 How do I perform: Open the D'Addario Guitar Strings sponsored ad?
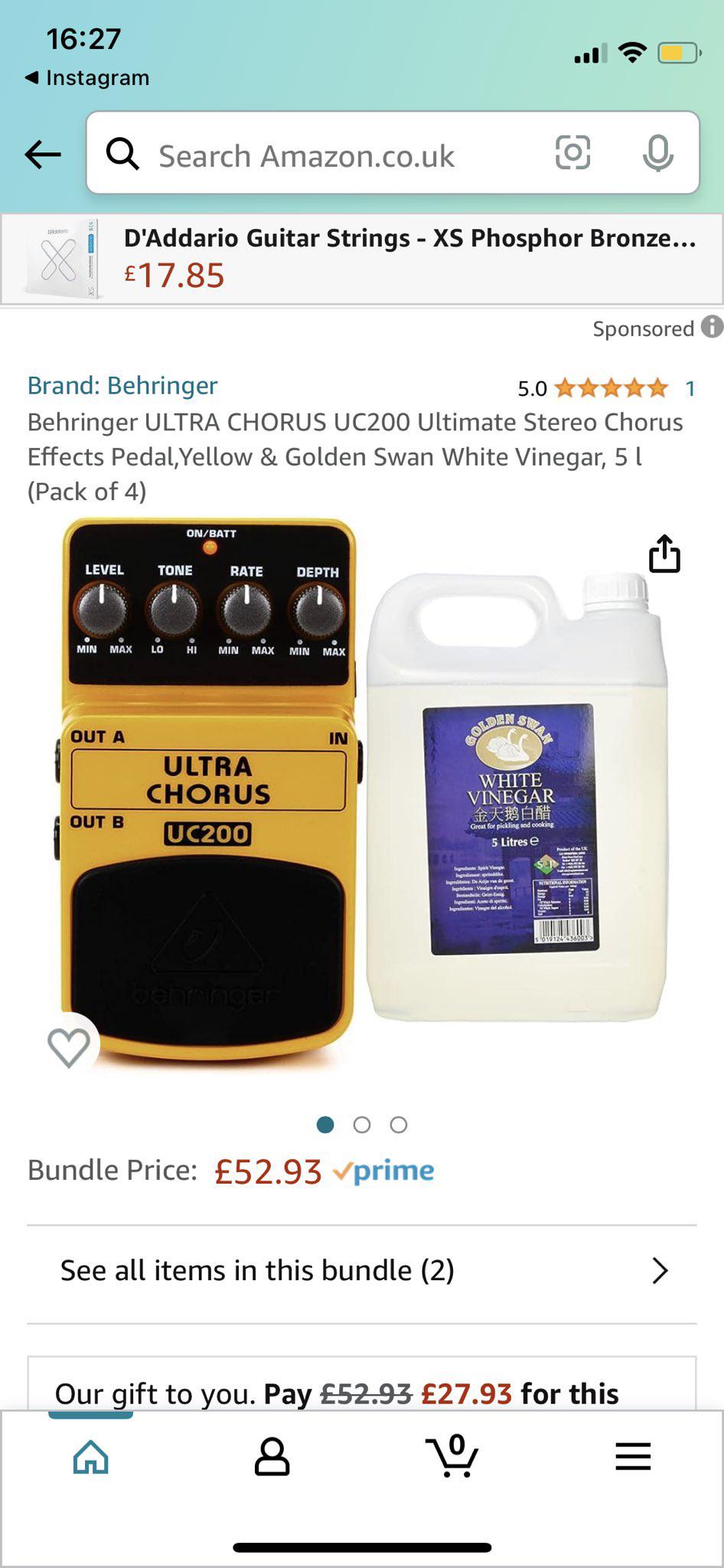pos(362,257)
